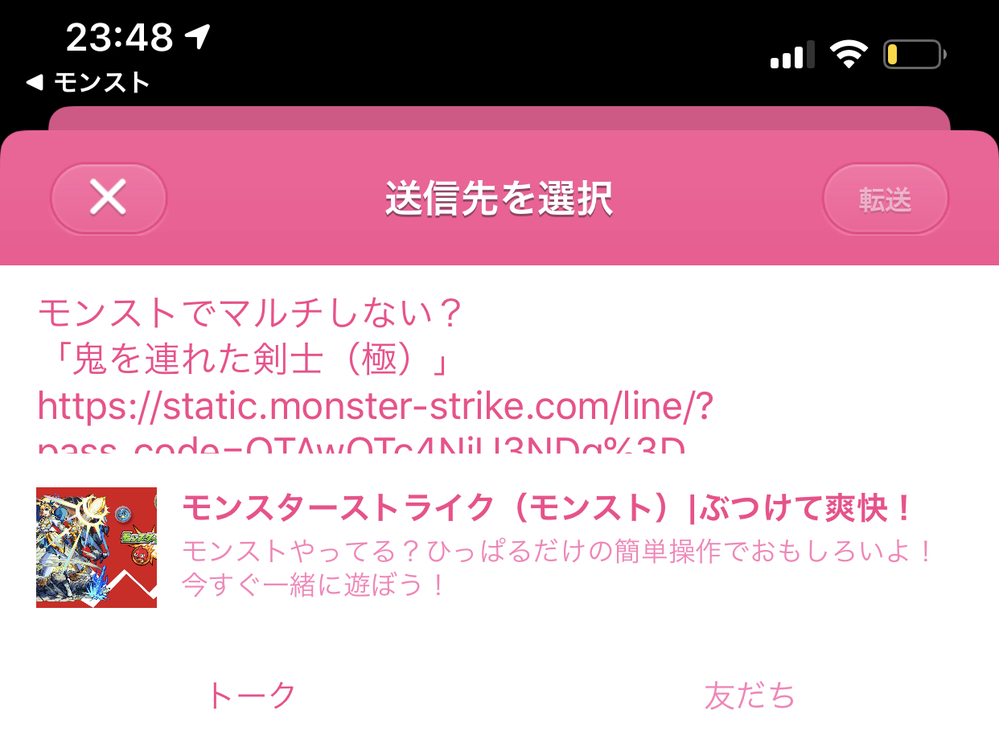Viewport: 999px width, 739px height.
Task: Switch to the トーク tab
Action: click(x=251, y=694)
